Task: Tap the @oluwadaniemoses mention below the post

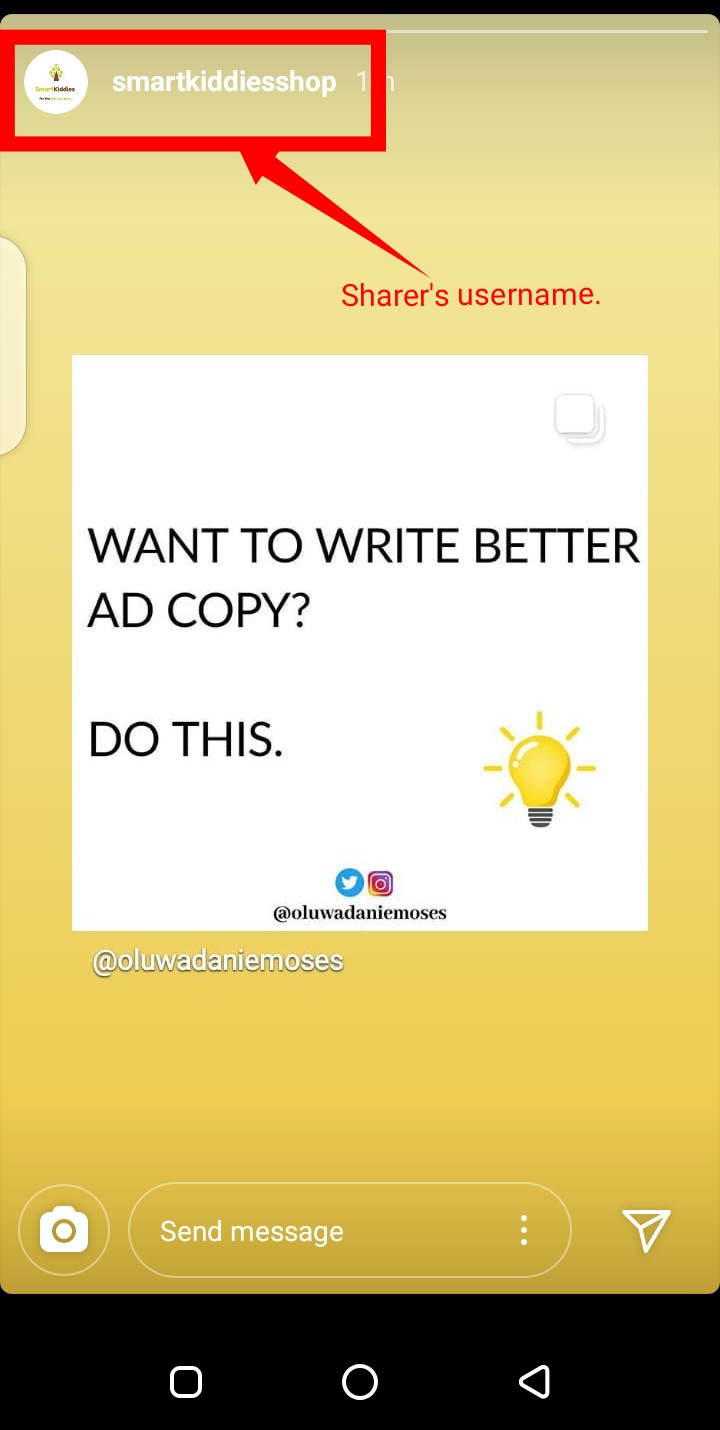Action: (218, 961)
